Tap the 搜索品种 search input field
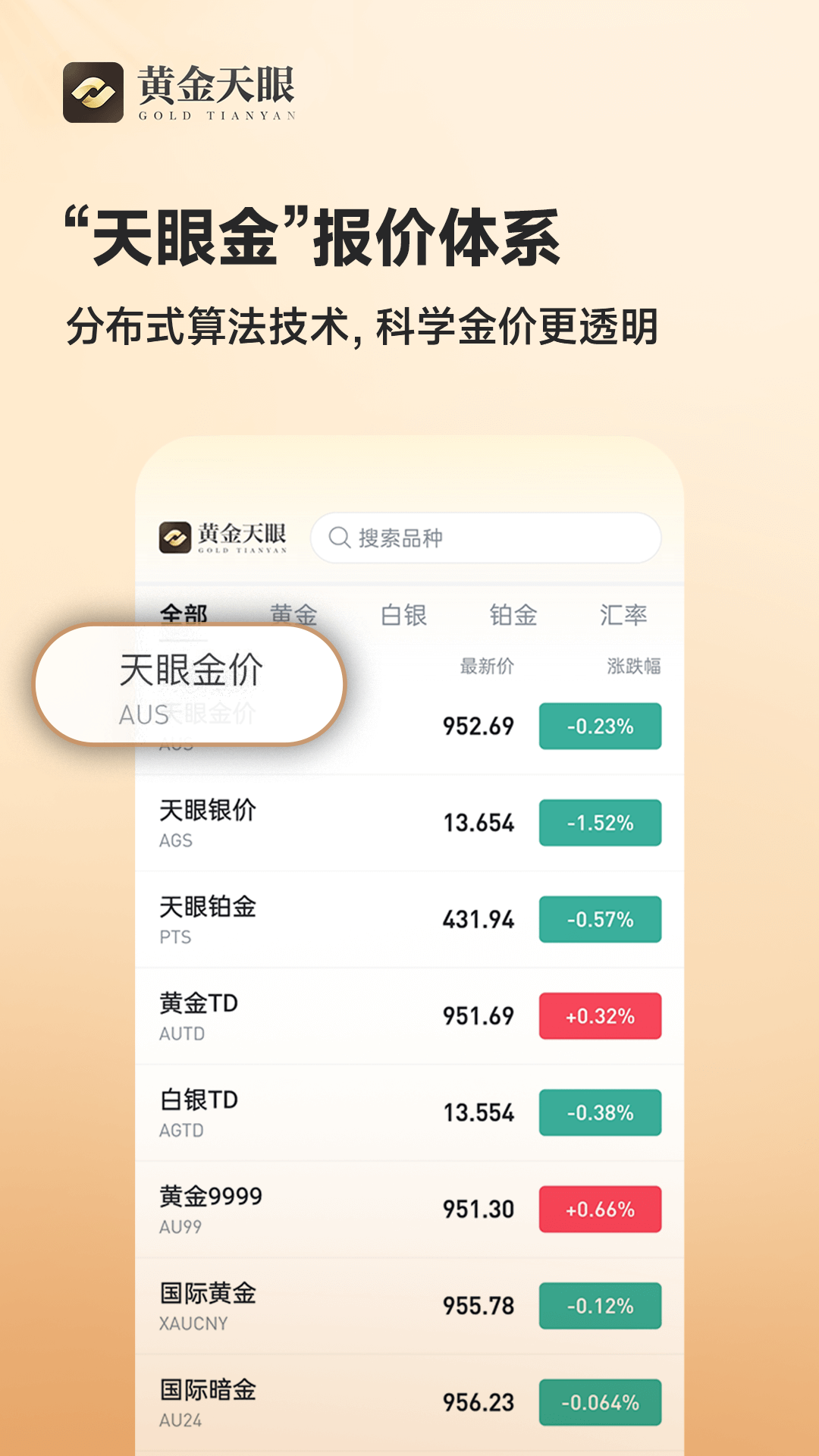Screen dimensions: 819x1456 click(x=485, y=537)
